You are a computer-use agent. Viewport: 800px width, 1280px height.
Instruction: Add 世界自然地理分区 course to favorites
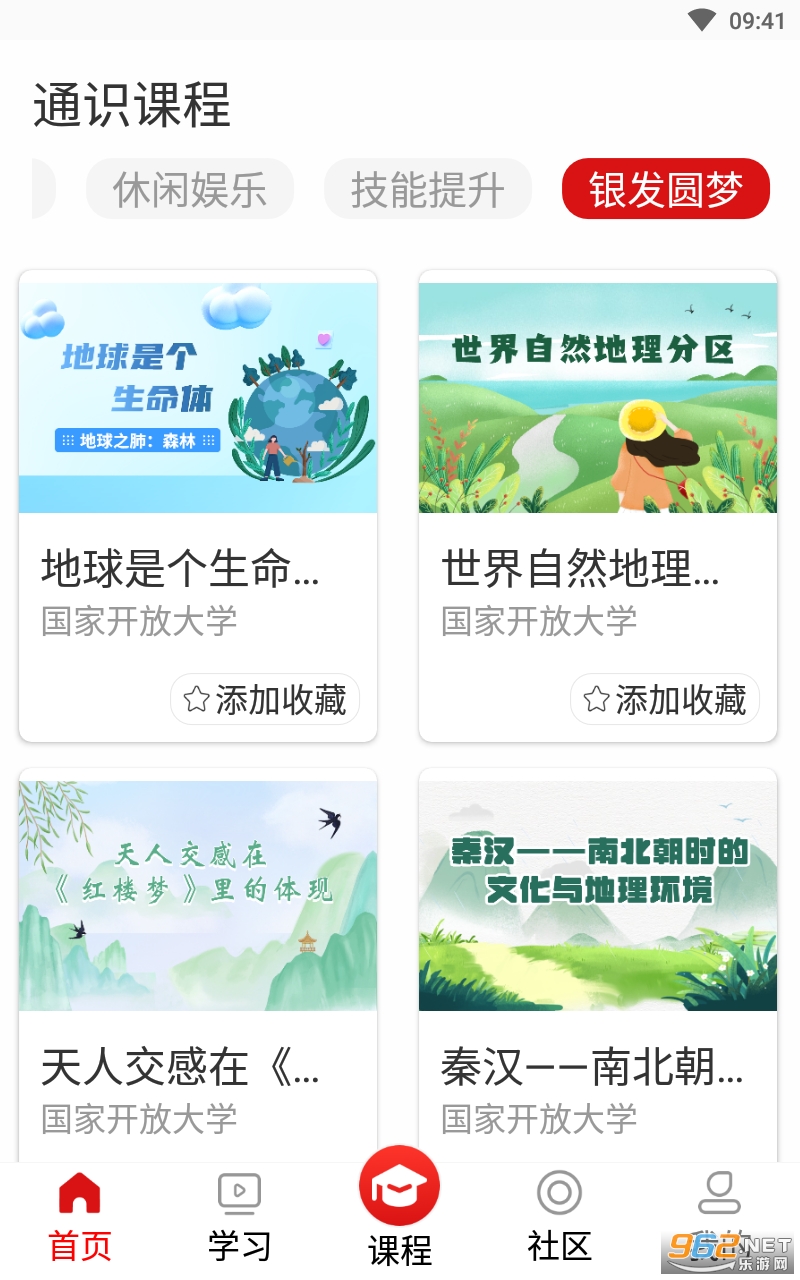click(x=665, y=699)
